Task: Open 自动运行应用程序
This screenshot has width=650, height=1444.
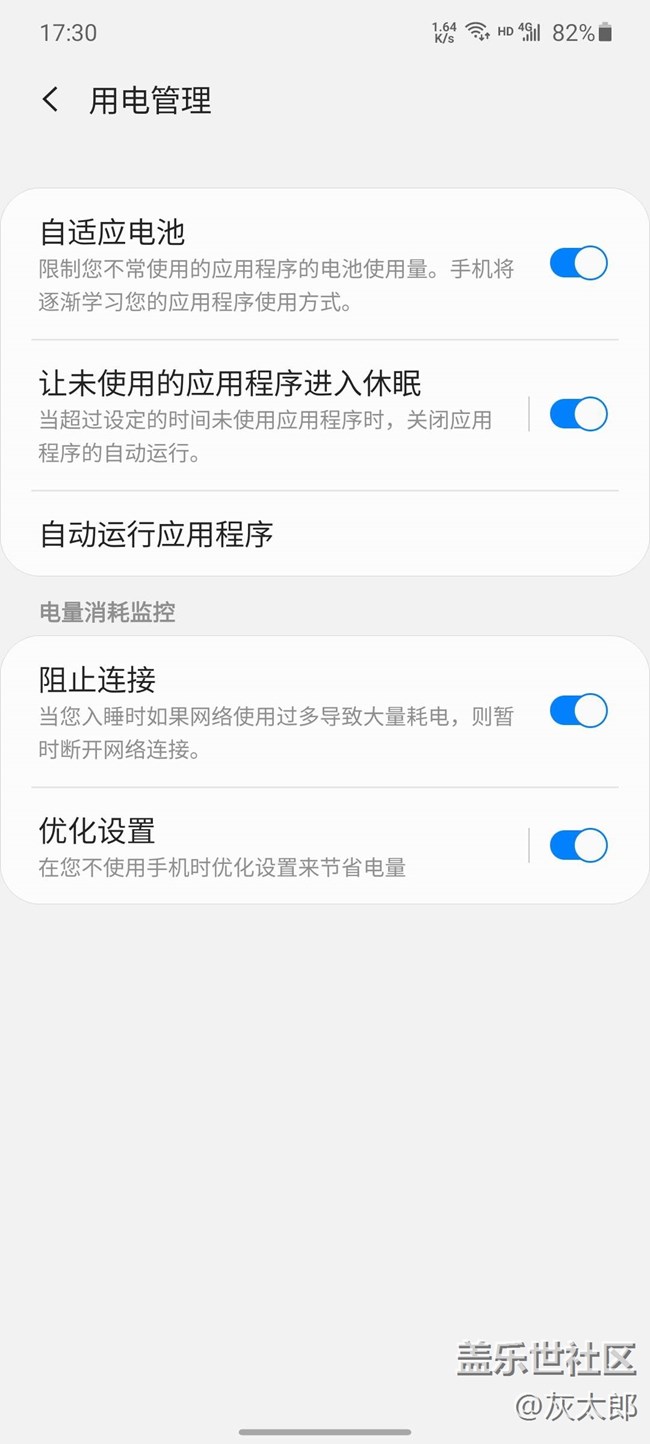Action: pyautogui.click(x=325, y=534)
